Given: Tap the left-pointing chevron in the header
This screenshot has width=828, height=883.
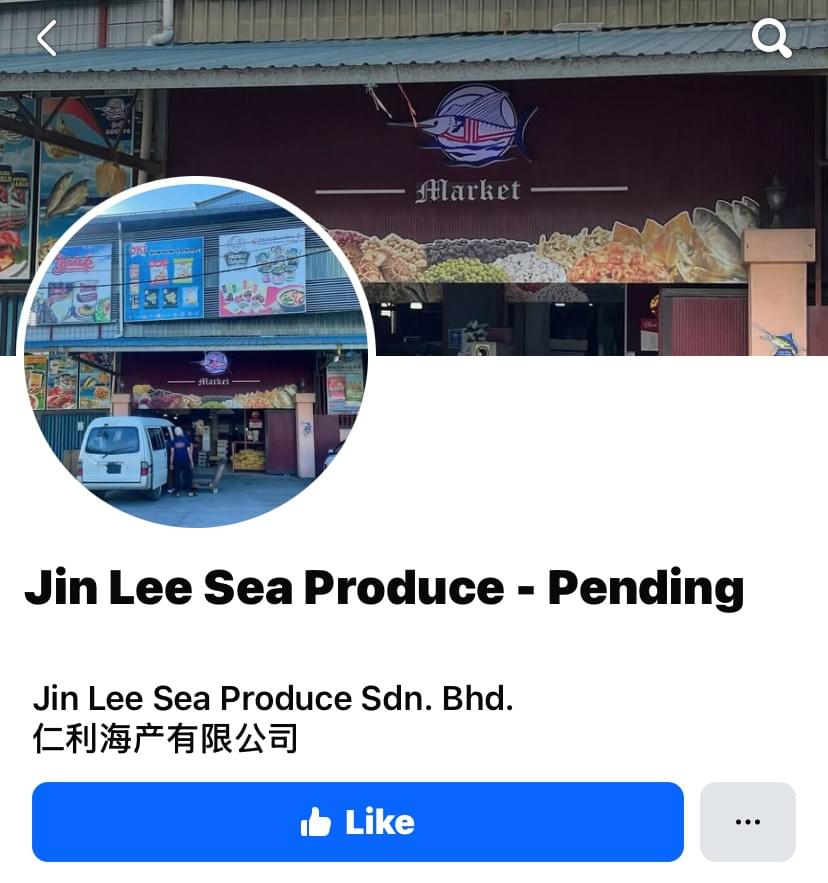Looking at the screenshot, I should point(47,38).
